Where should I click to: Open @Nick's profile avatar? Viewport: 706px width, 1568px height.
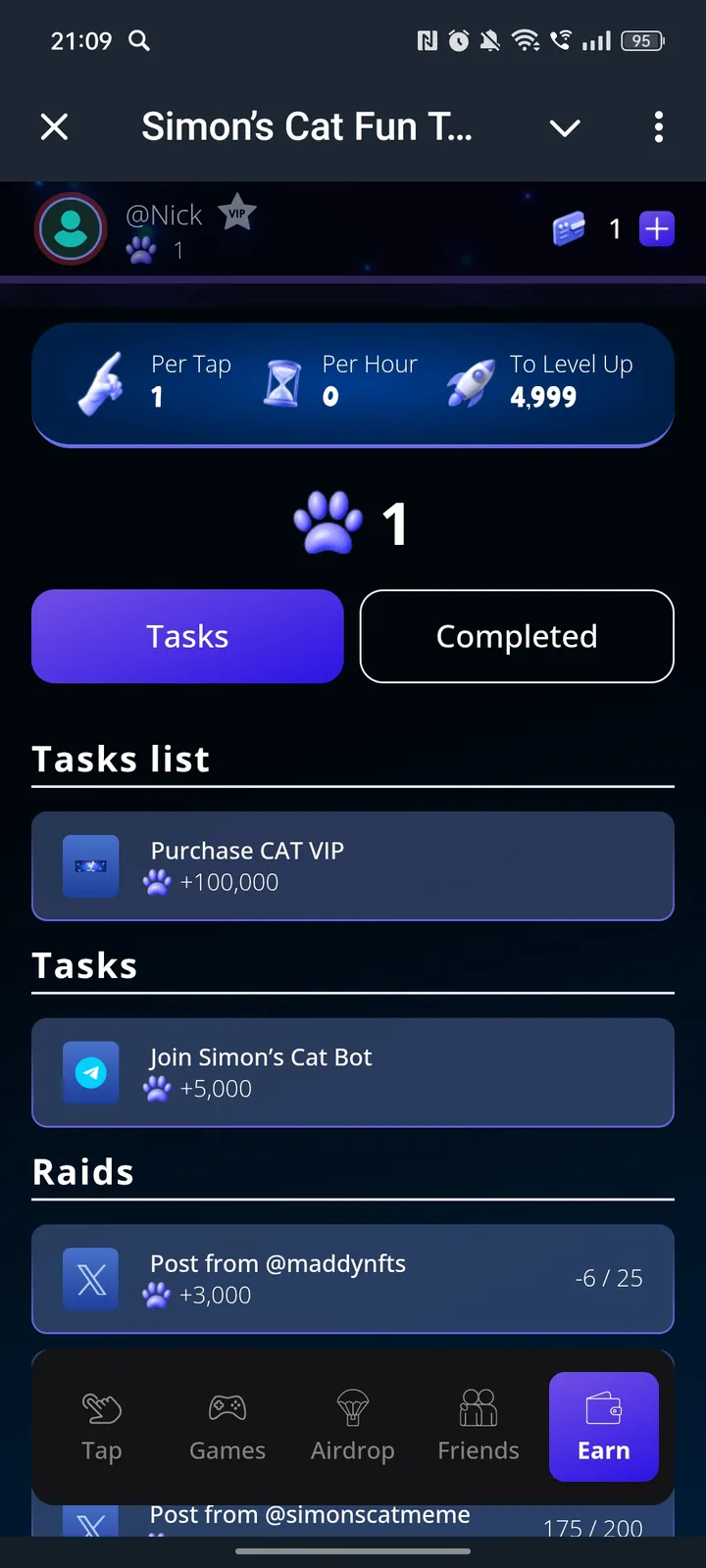tap(70, 228)
